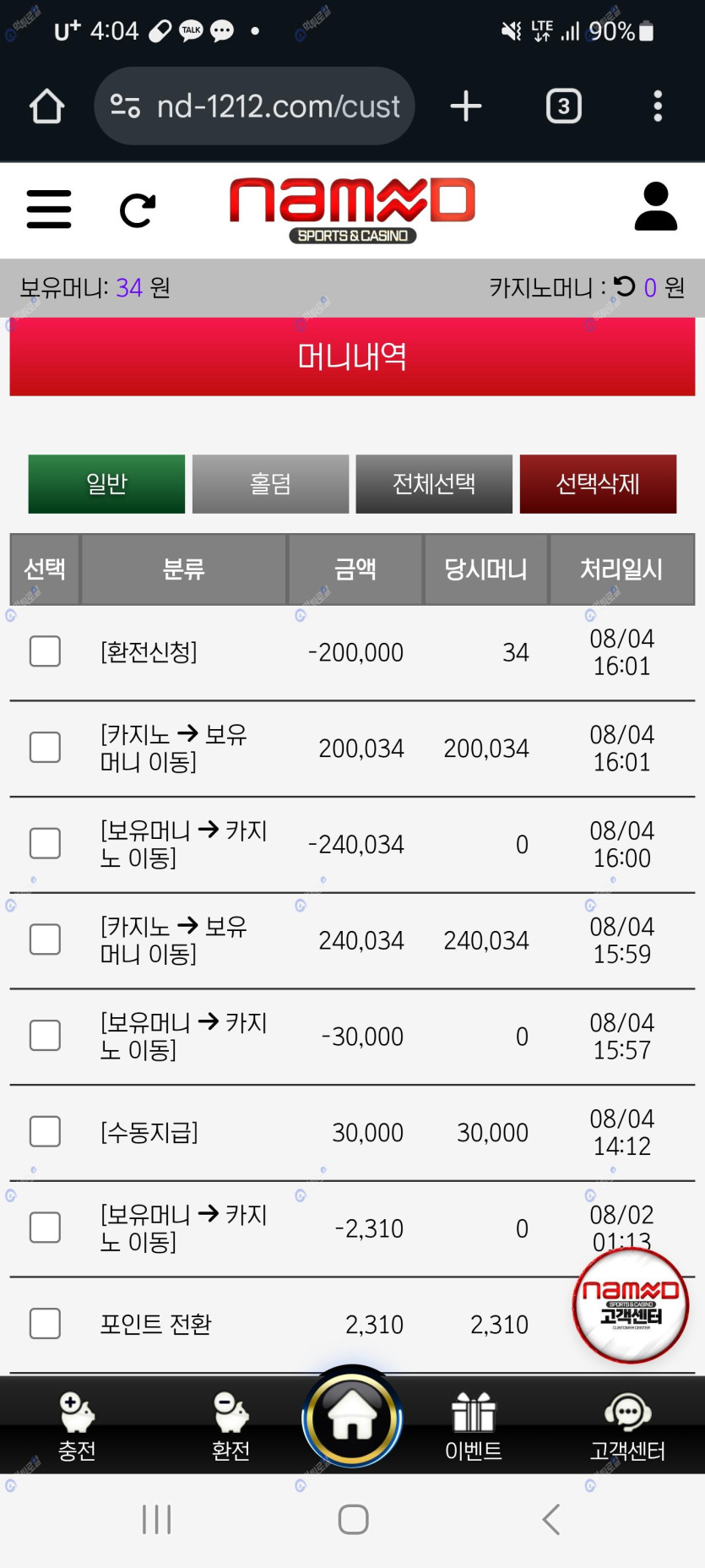Open 환전 in bottom bar
705x1568 pixels.
230,1427
